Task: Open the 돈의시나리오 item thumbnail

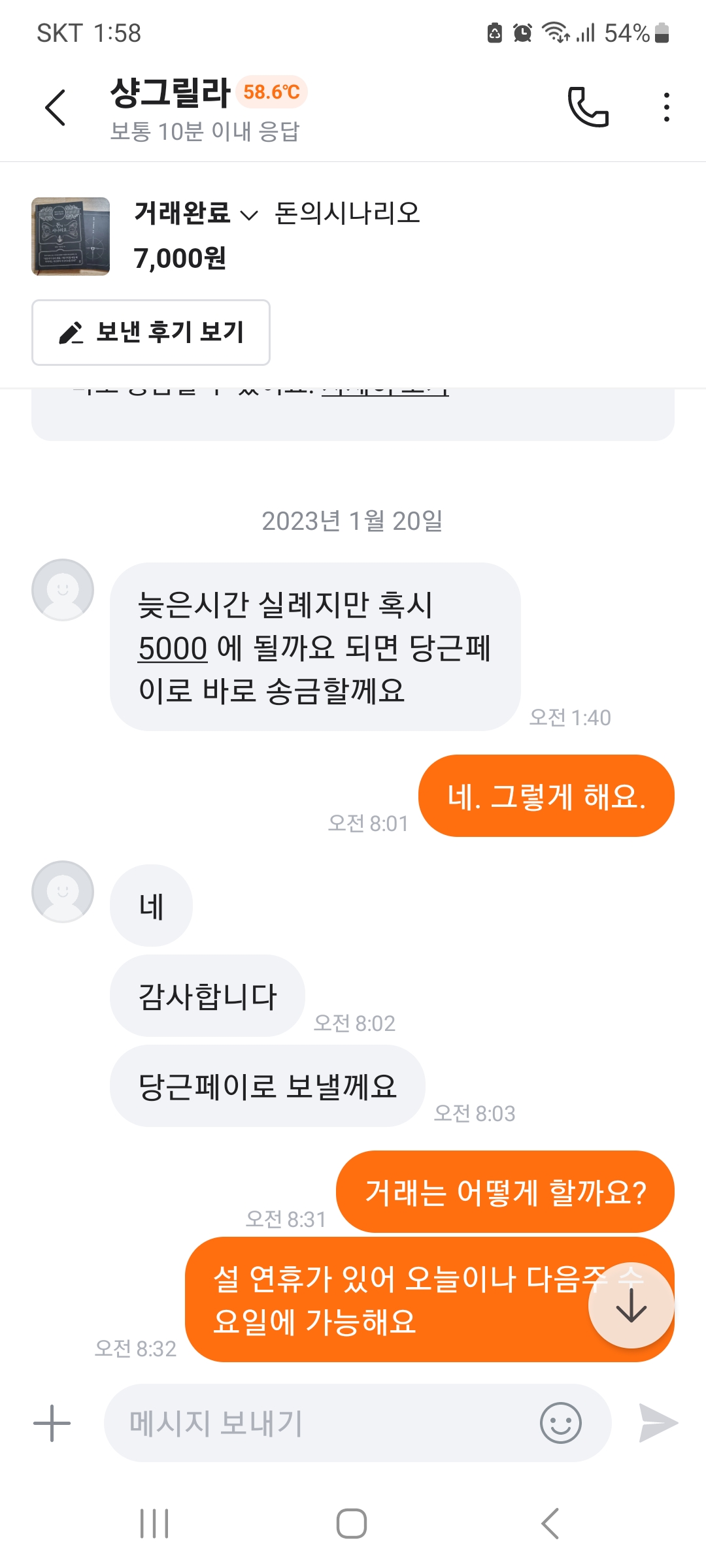Action: tap(71, 237)
